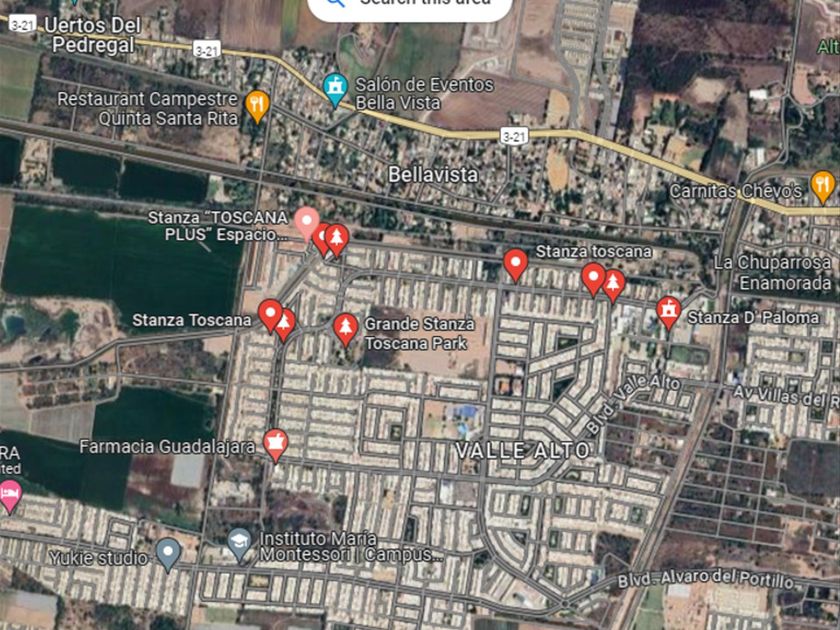Open the Yukie studio location pin

169,551
